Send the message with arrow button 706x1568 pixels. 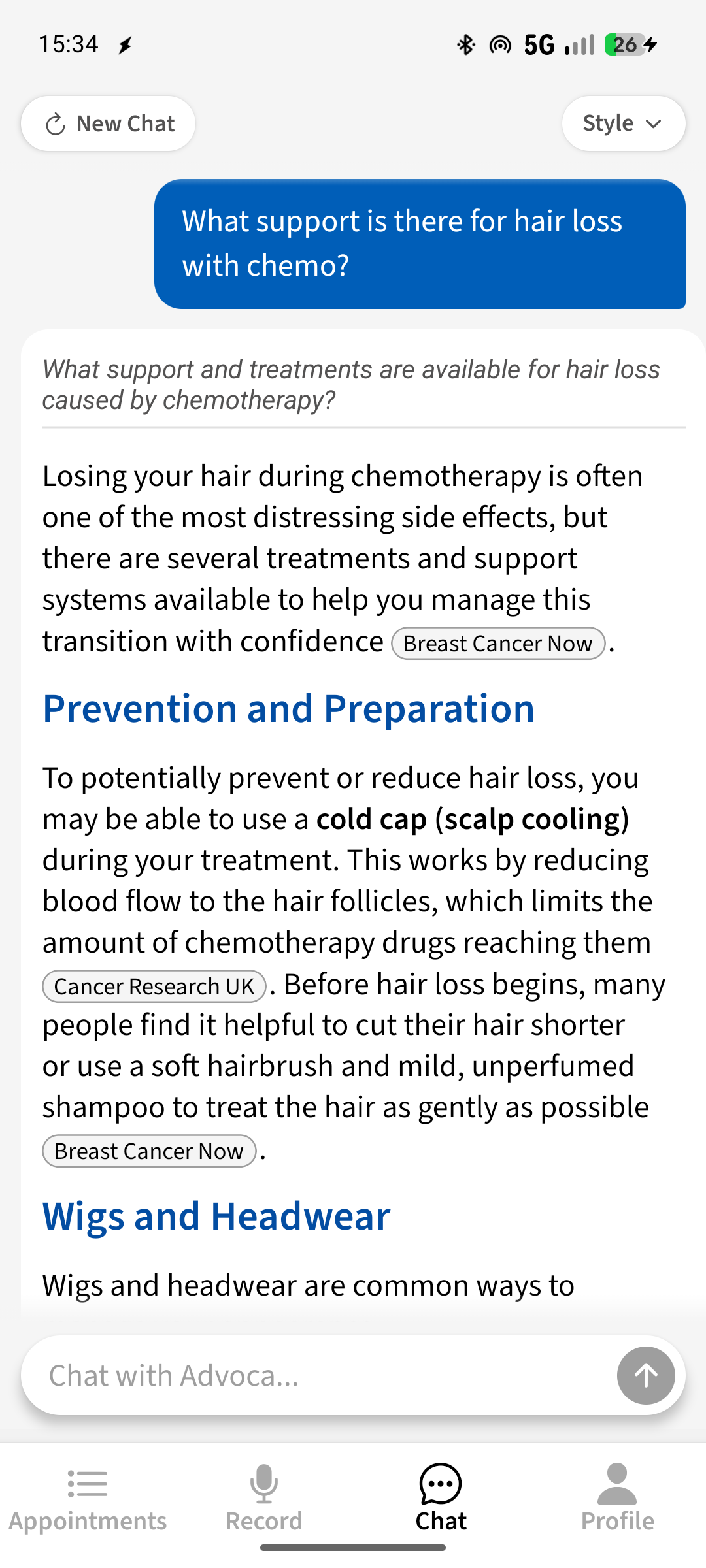click(x=645, y=1375)
